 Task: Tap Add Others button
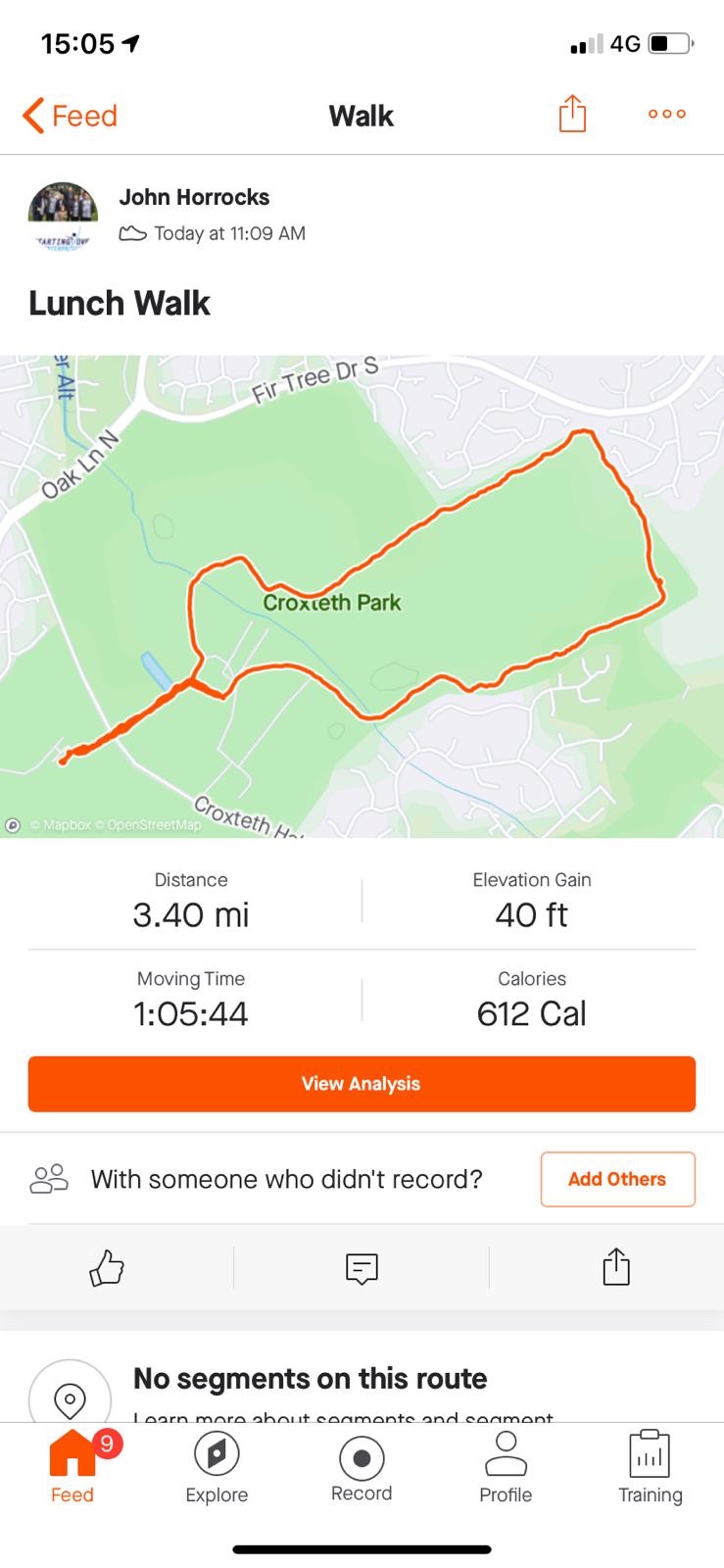click(617, 1179)
